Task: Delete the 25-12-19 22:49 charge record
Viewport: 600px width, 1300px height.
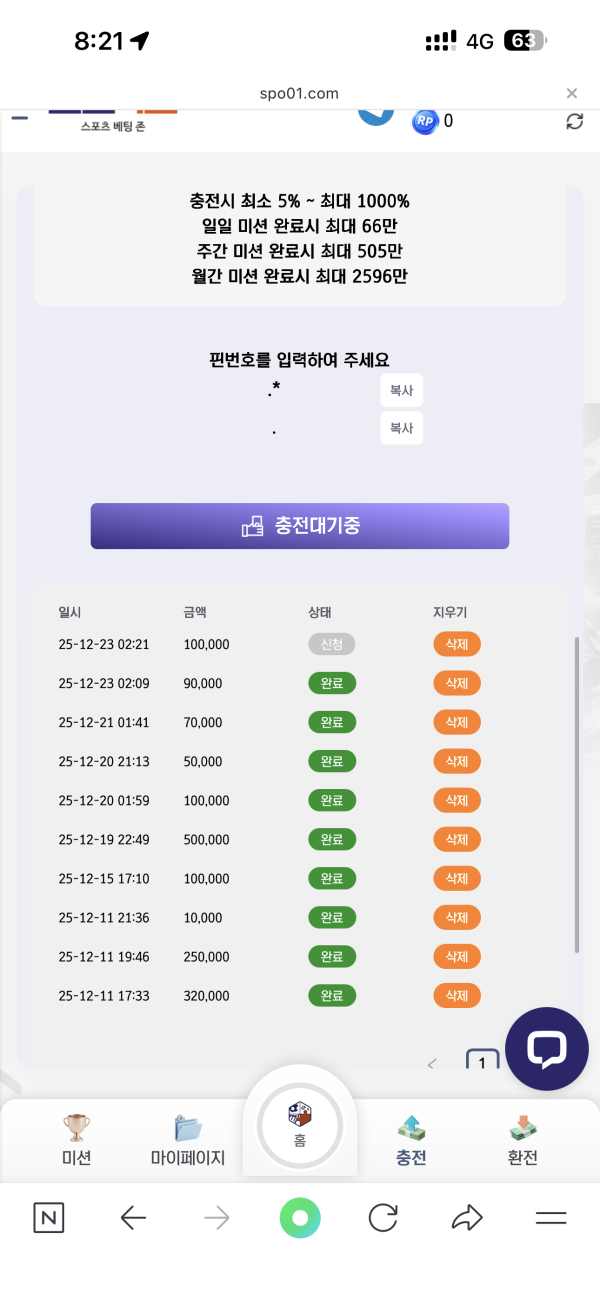Action: 456,840
